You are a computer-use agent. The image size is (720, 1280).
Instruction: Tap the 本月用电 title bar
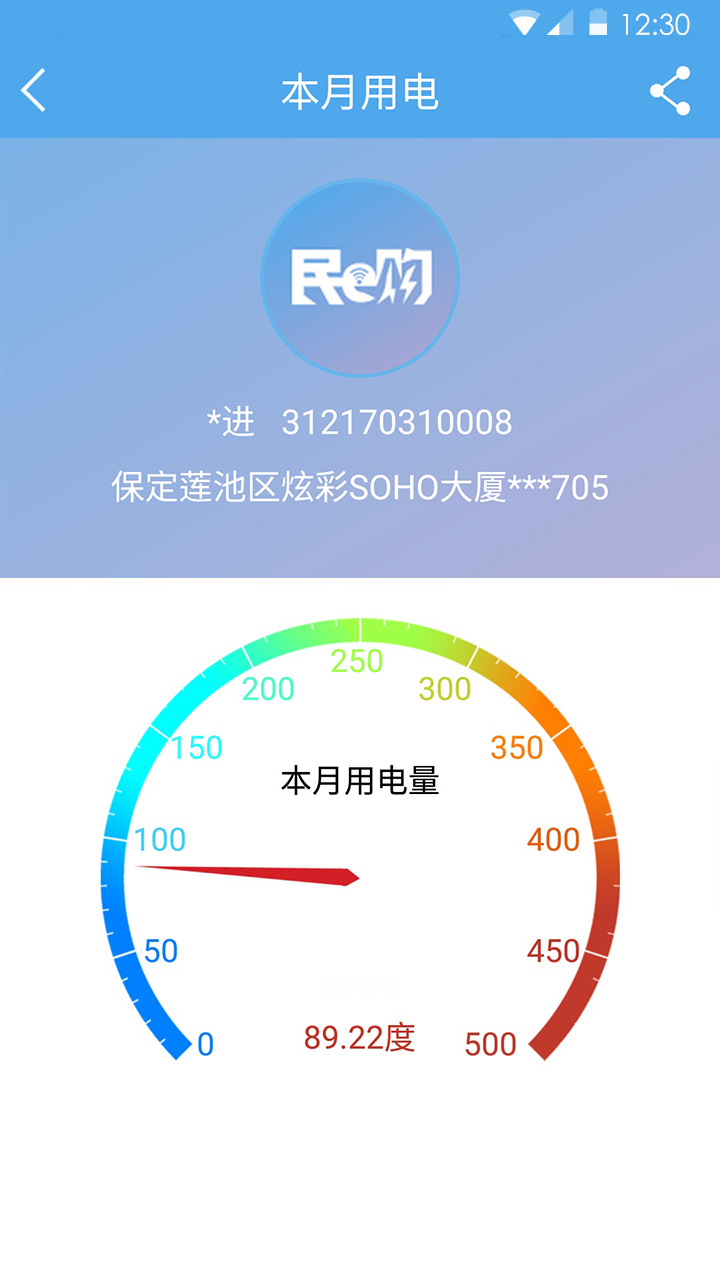click(360, 91)
